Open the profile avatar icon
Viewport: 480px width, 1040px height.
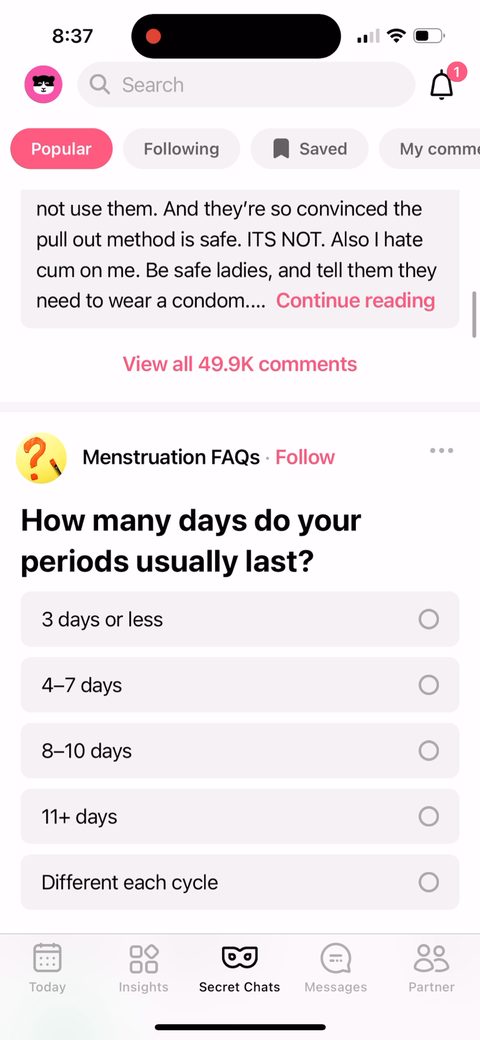click(x=43, y=84)
